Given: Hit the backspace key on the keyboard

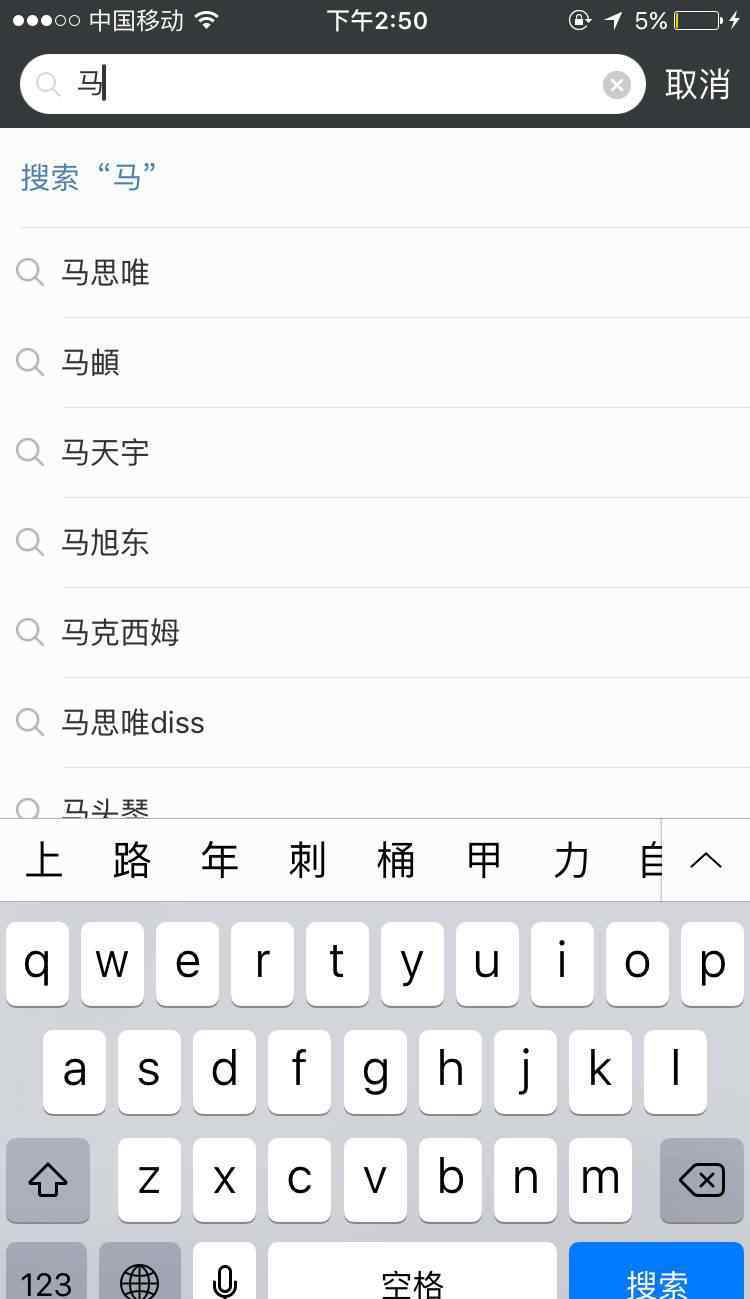Looking at the screenshot, I should [702, 1180].
